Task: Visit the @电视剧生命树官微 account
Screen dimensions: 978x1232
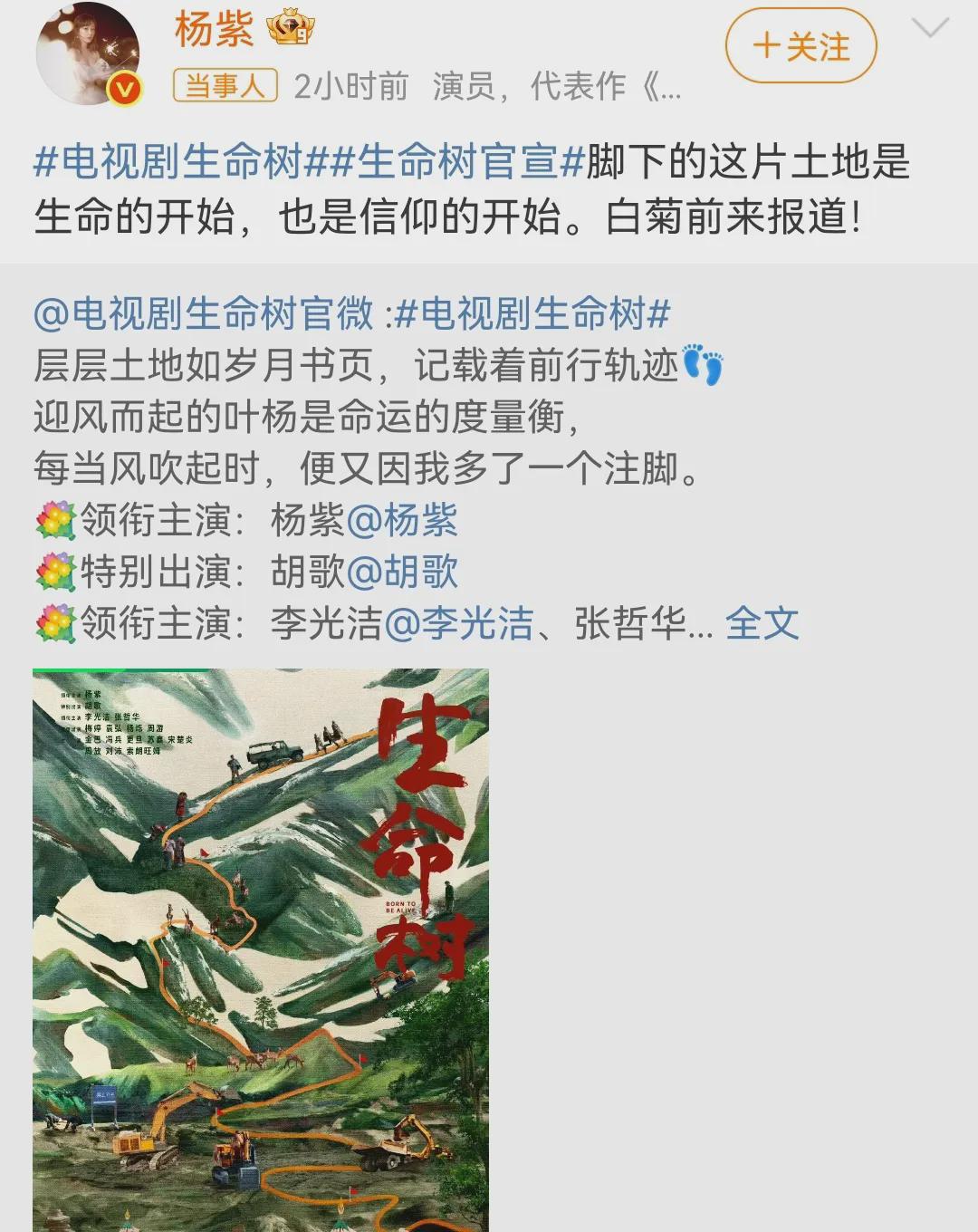Action: (203, 313)
